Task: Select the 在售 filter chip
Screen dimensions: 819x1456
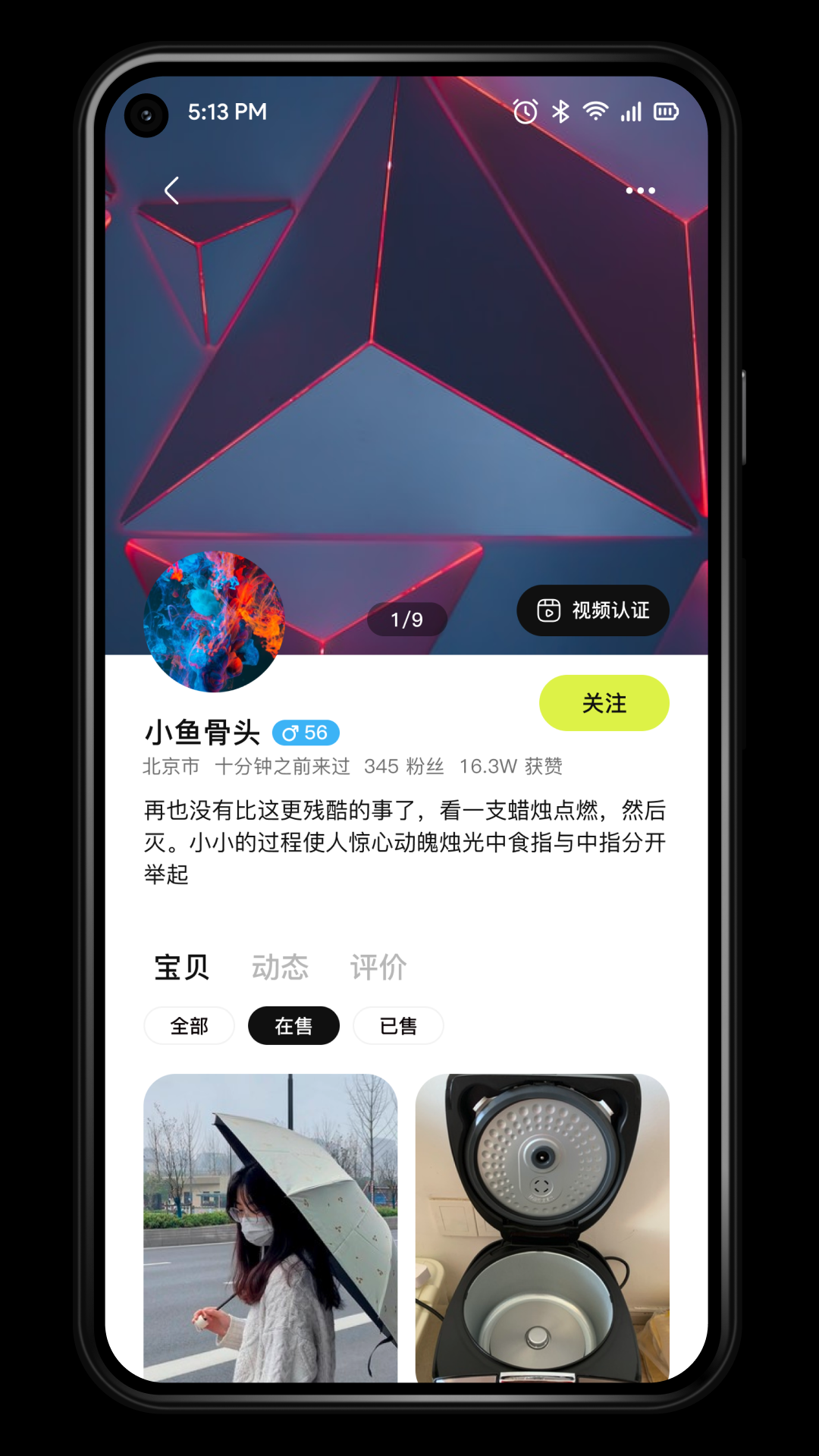Action: (x=293, y=1026)
